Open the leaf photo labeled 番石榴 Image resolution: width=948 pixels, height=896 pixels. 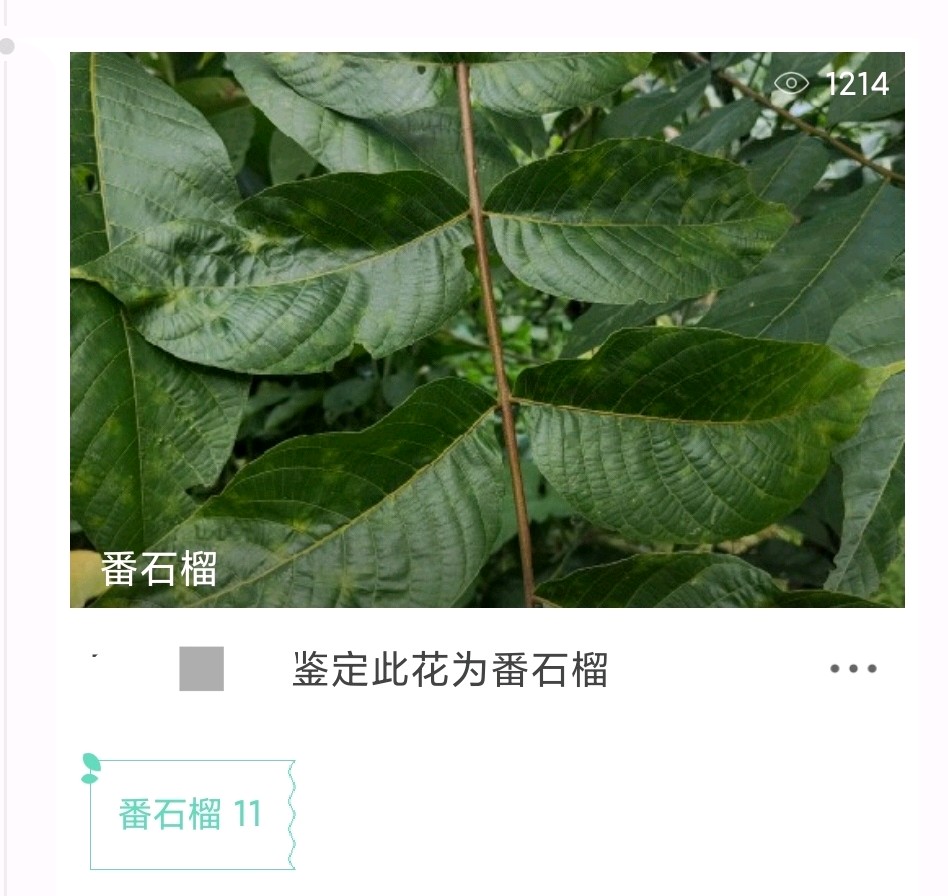tap(487, 330)
